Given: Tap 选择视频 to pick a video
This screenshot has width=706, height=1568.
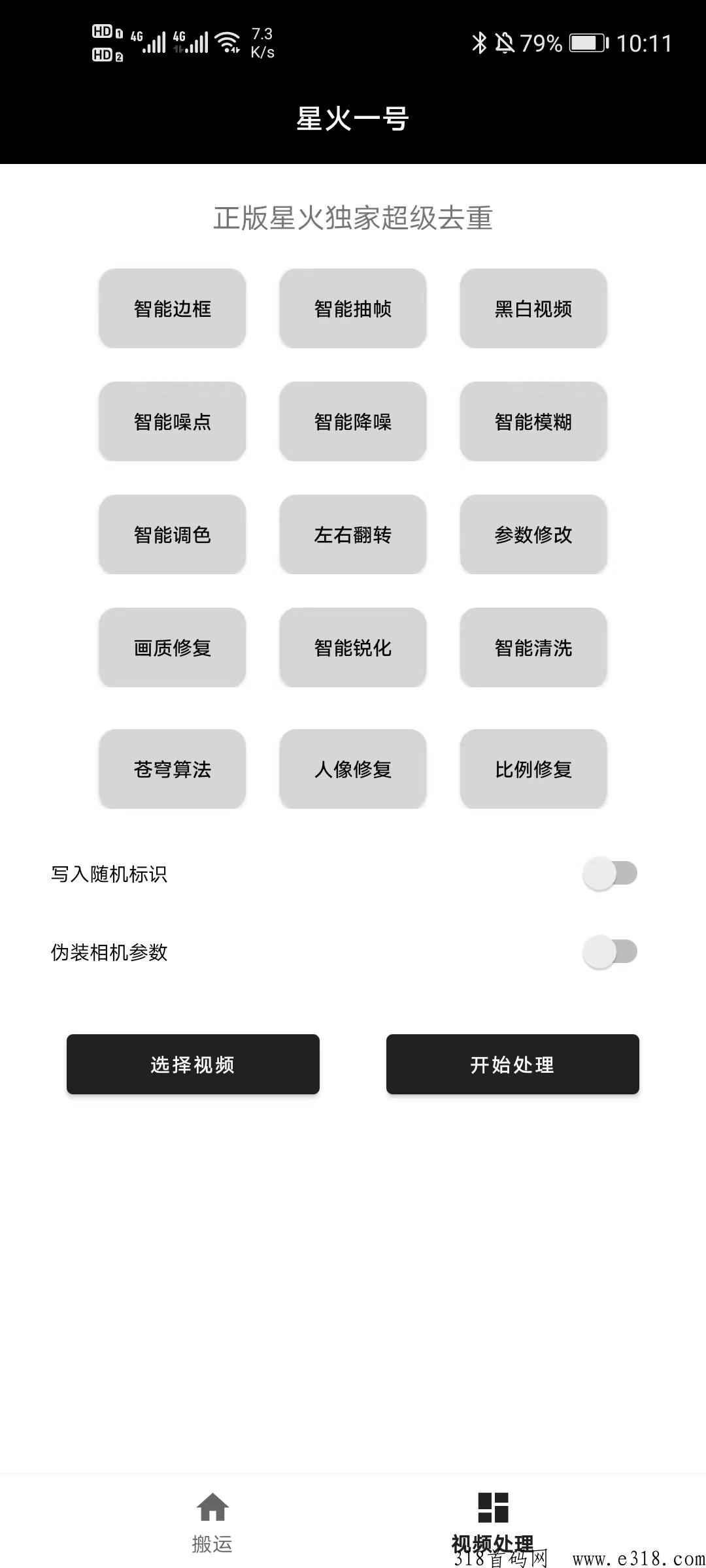Looking at the screenshot, I should [193, 1064].
